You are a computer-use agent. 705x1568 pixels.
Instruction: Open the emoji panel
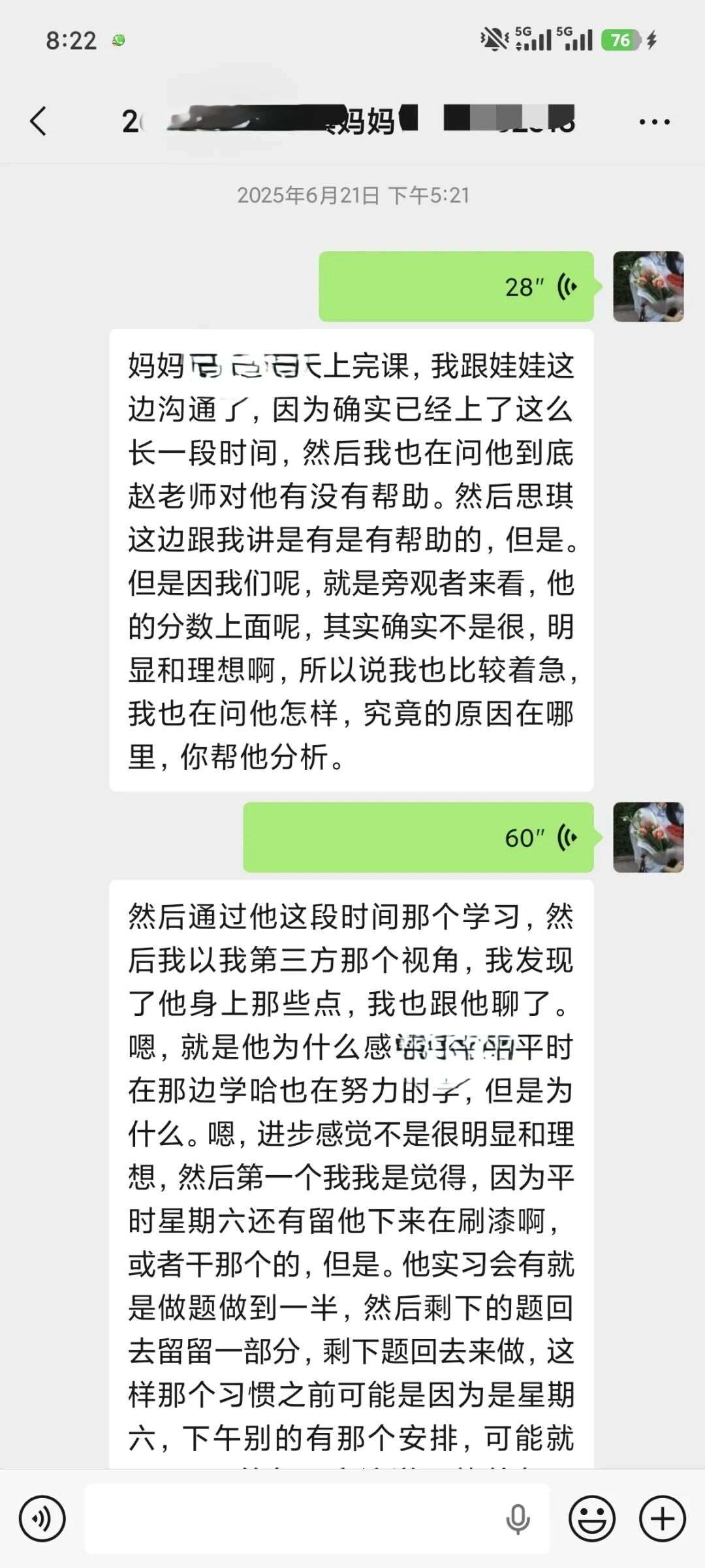[592, 1518]
